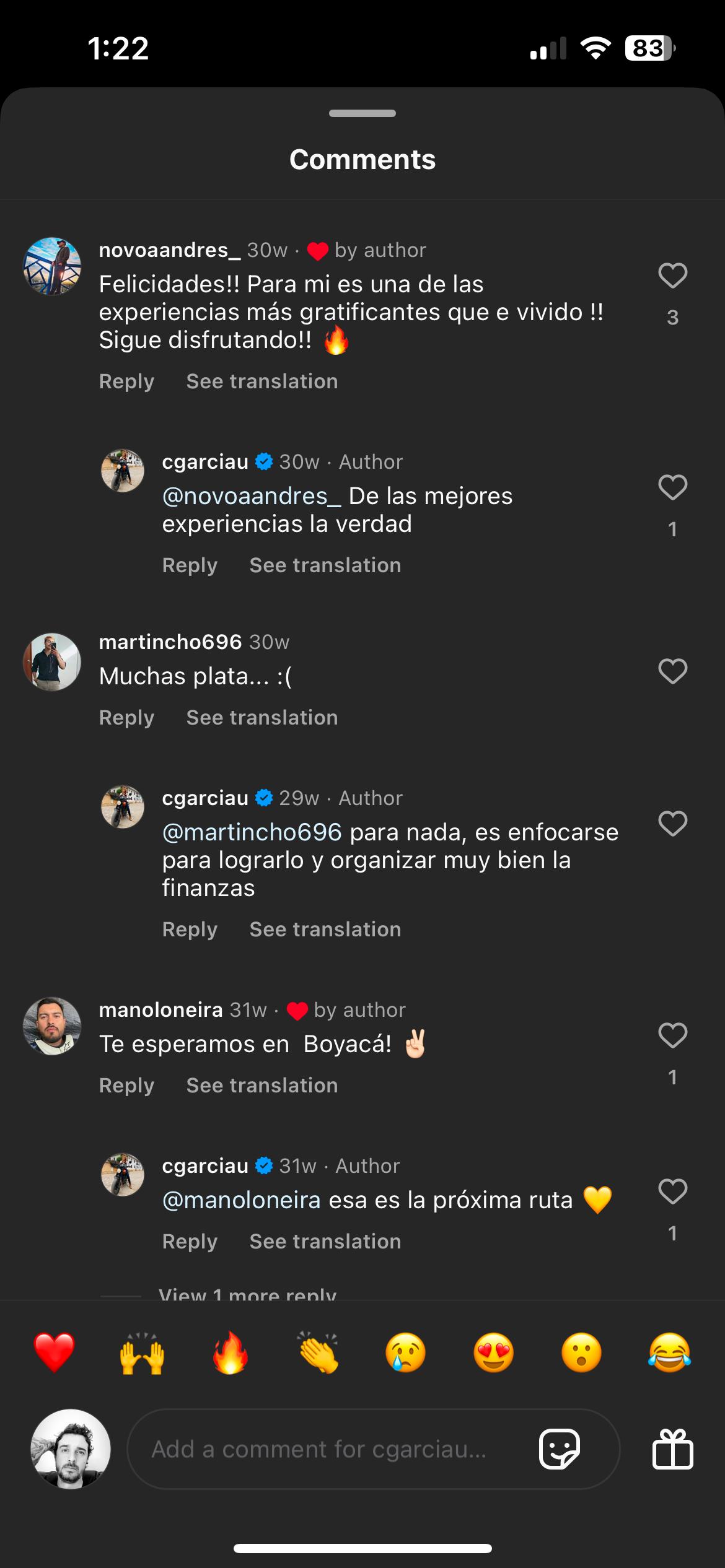Reply to cgarciau's De las mejores reply
This screenshot has width=725, height=1568.
tap(190, 565)
